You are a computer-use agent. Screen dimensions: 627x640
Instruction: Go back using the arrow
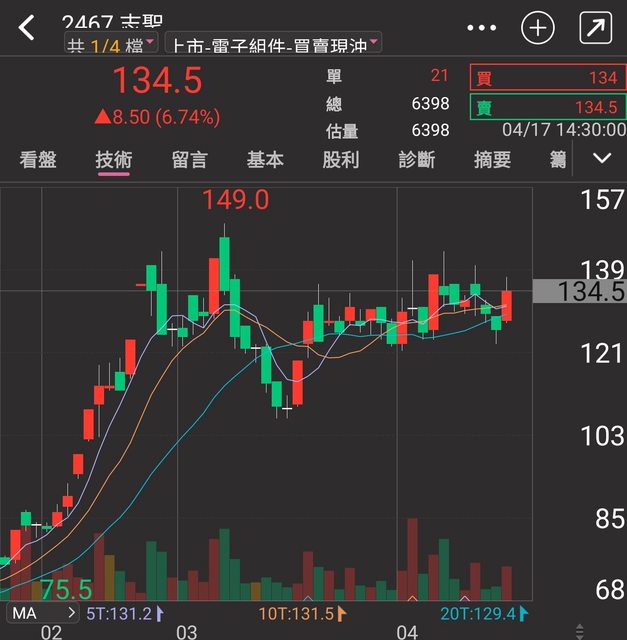click(27, 28)
